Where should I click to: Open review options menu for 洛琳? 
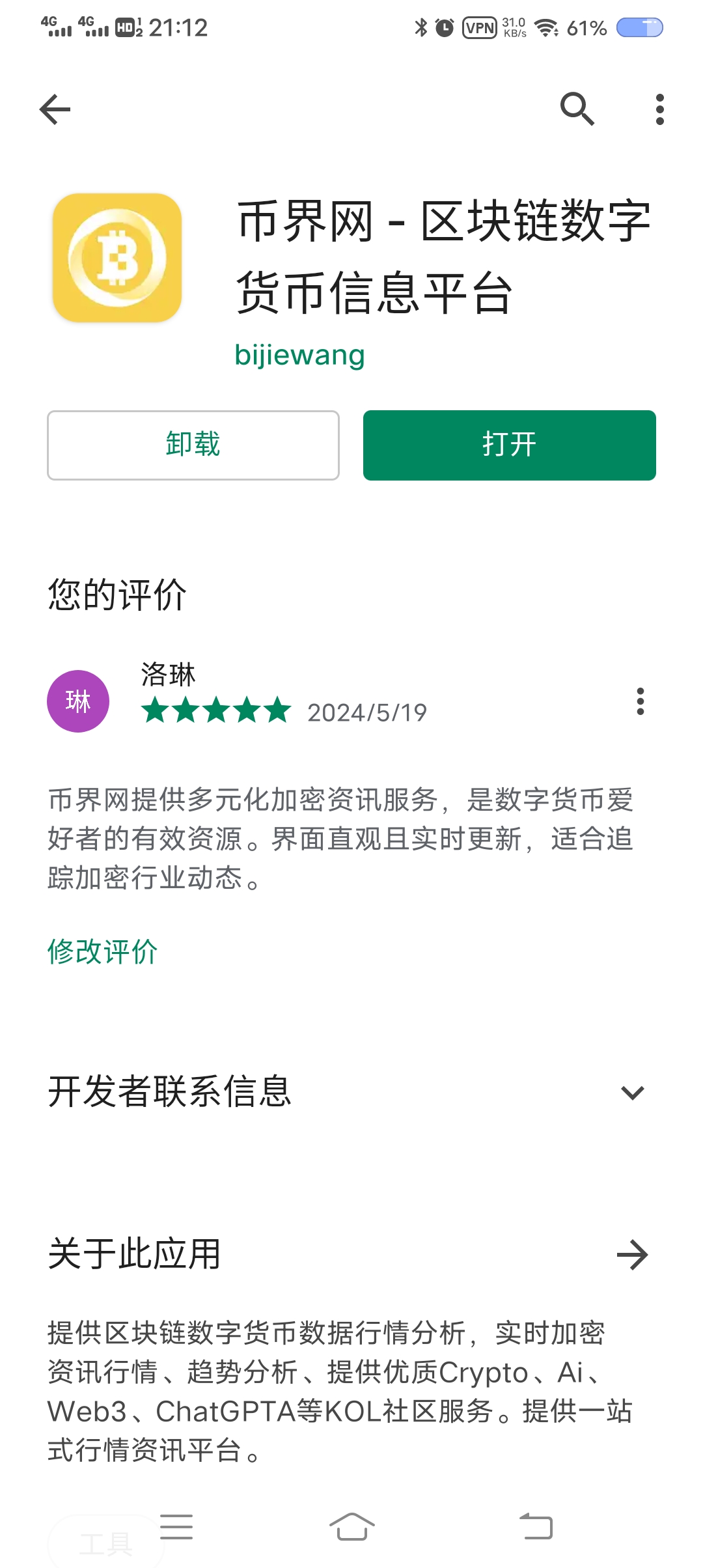pos(640,701)
